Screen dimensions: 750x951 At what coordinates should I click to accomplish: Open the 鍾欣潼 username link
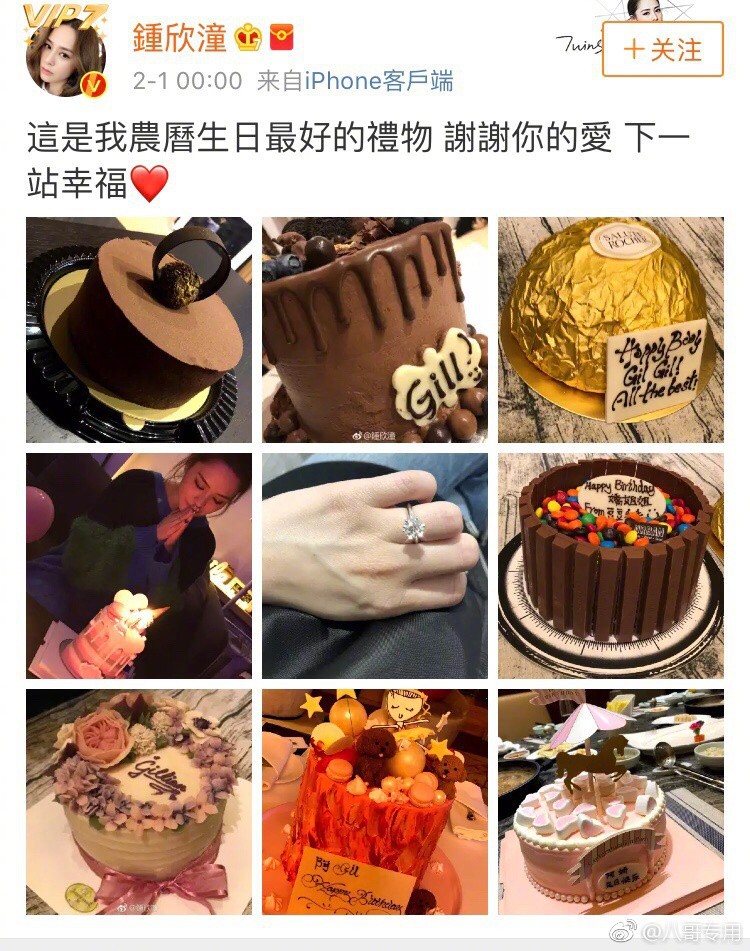[x=181, y=37]
